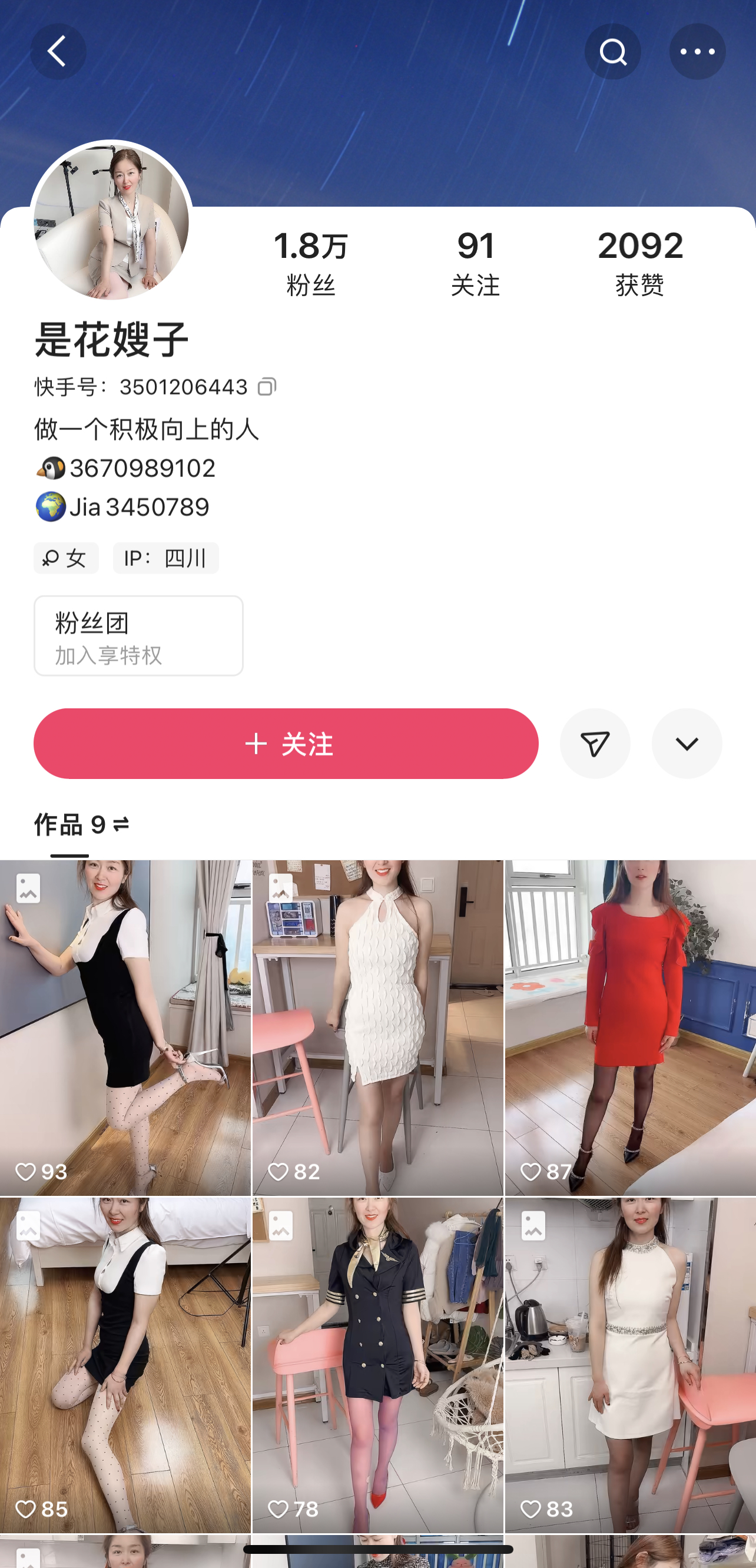The height and width of the screenshot is (1568, 756).
Task: Open the post with 82 likes
Action: (x=377, y=1027)
